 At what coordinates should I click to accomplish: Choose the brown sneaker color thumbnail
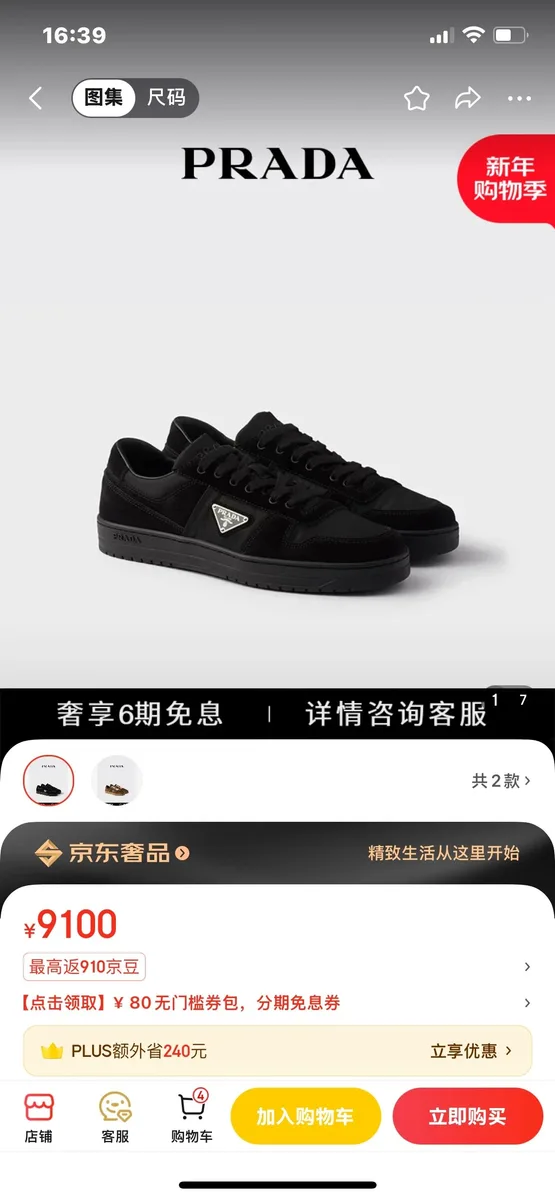(117, 780)
